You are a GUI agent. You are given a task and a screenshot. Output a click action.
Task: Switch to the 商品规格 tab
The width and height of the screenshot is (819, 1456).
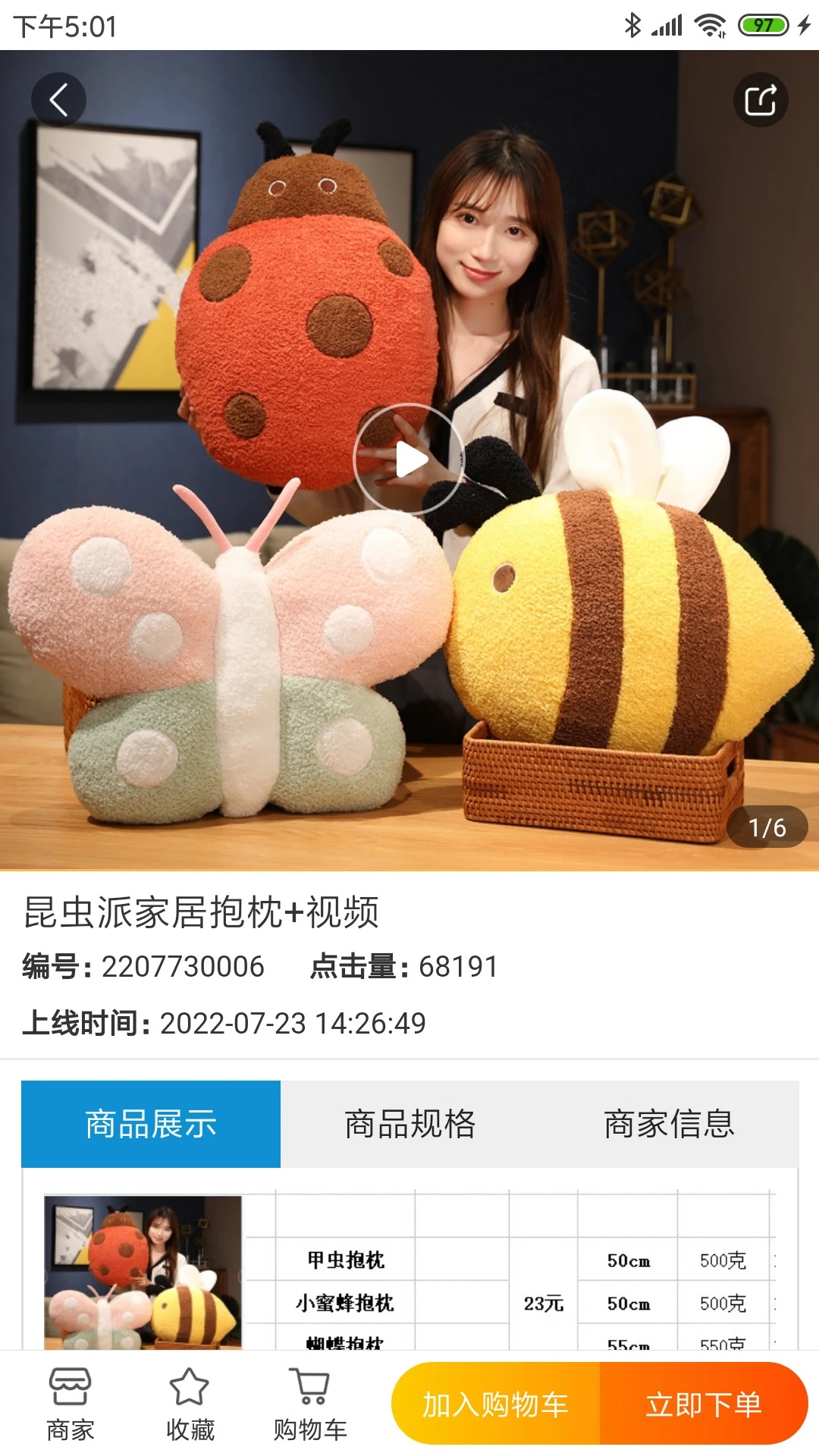pyautogui.click(x=409, y=1124)
